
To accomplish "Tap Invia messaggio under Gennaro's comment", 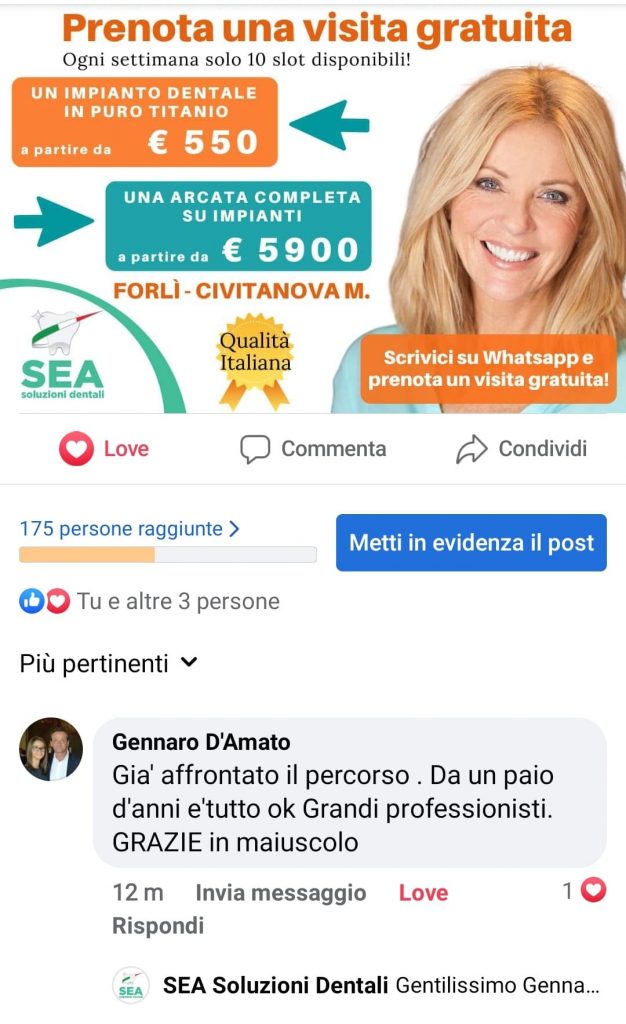I will [281, 893].
